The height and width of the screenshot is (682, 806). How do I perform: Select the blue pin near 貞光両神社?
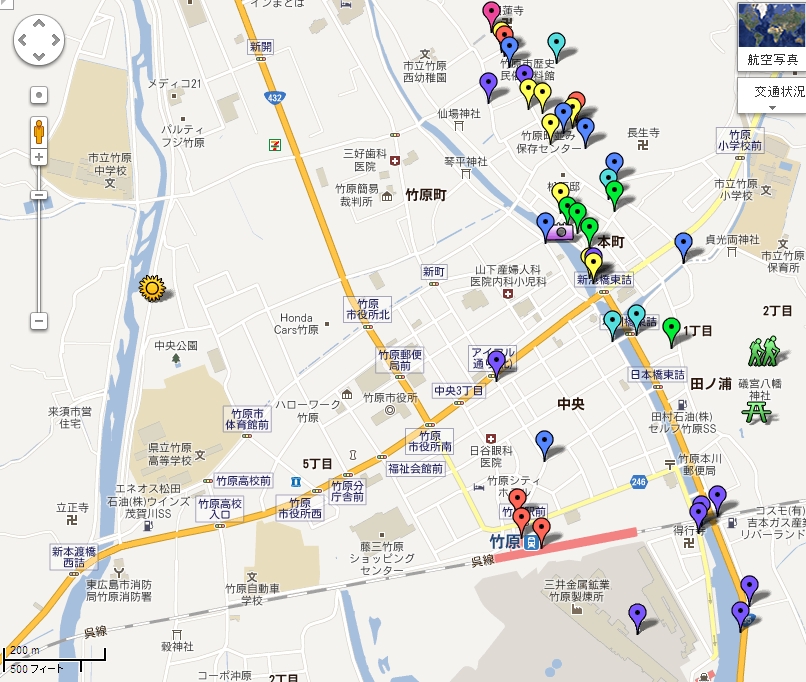(683, 242)
